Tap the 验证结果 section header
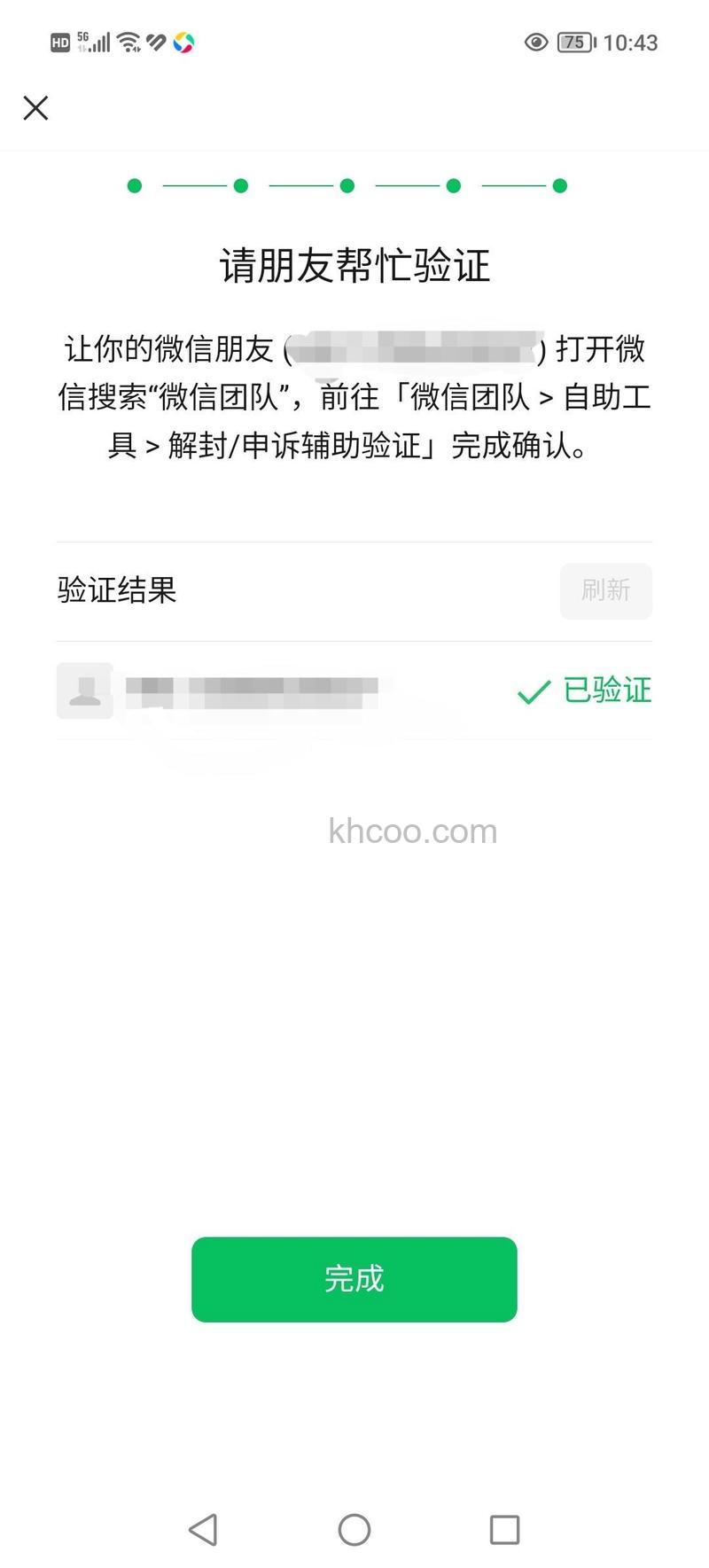The height and width of the screenshot is (1568, 709). point(116,590)
